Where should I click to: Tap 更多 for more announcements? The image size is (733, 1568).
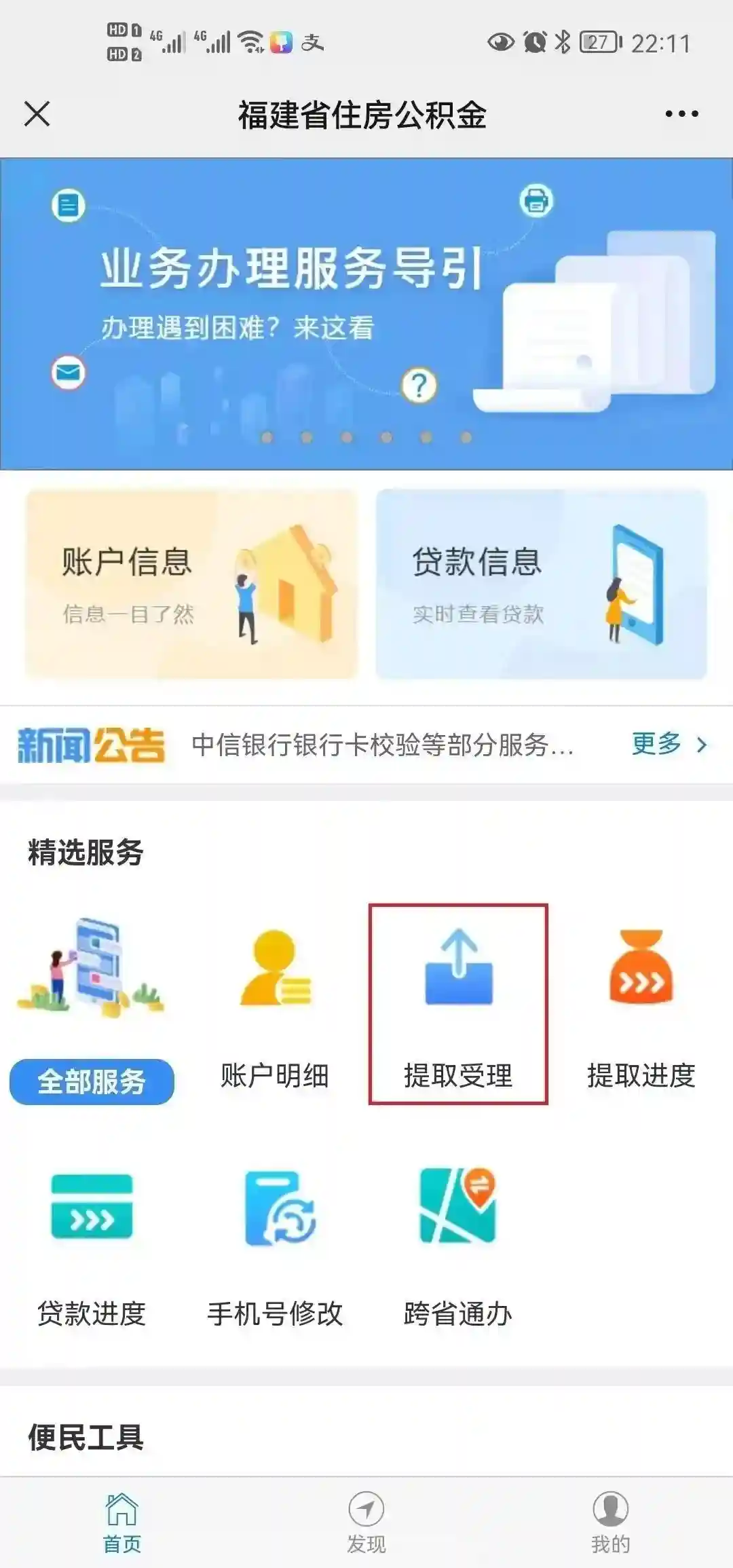(x=668, y=745)
